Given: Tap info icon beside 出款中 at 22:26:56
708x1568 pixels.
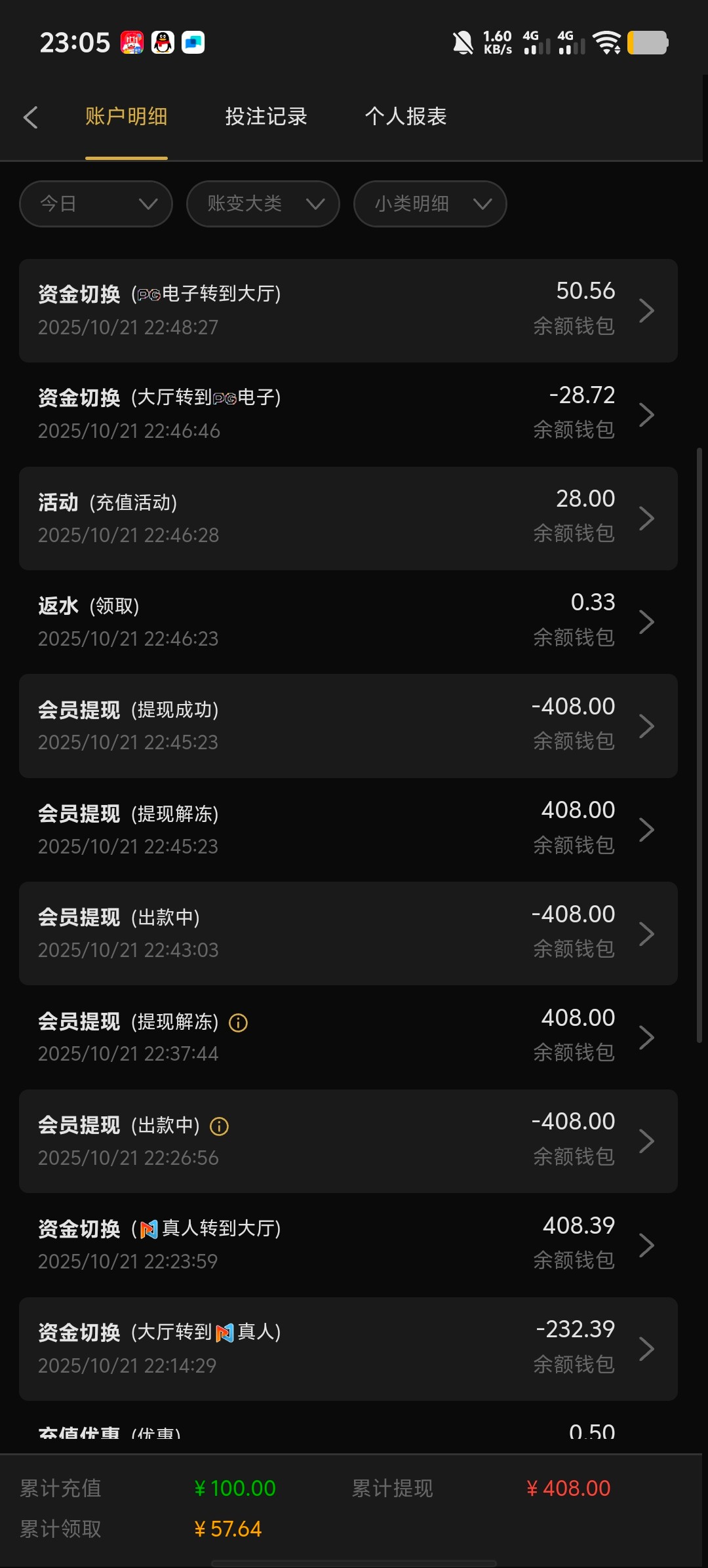Looking at the screenshot, I should (219, 1126).
